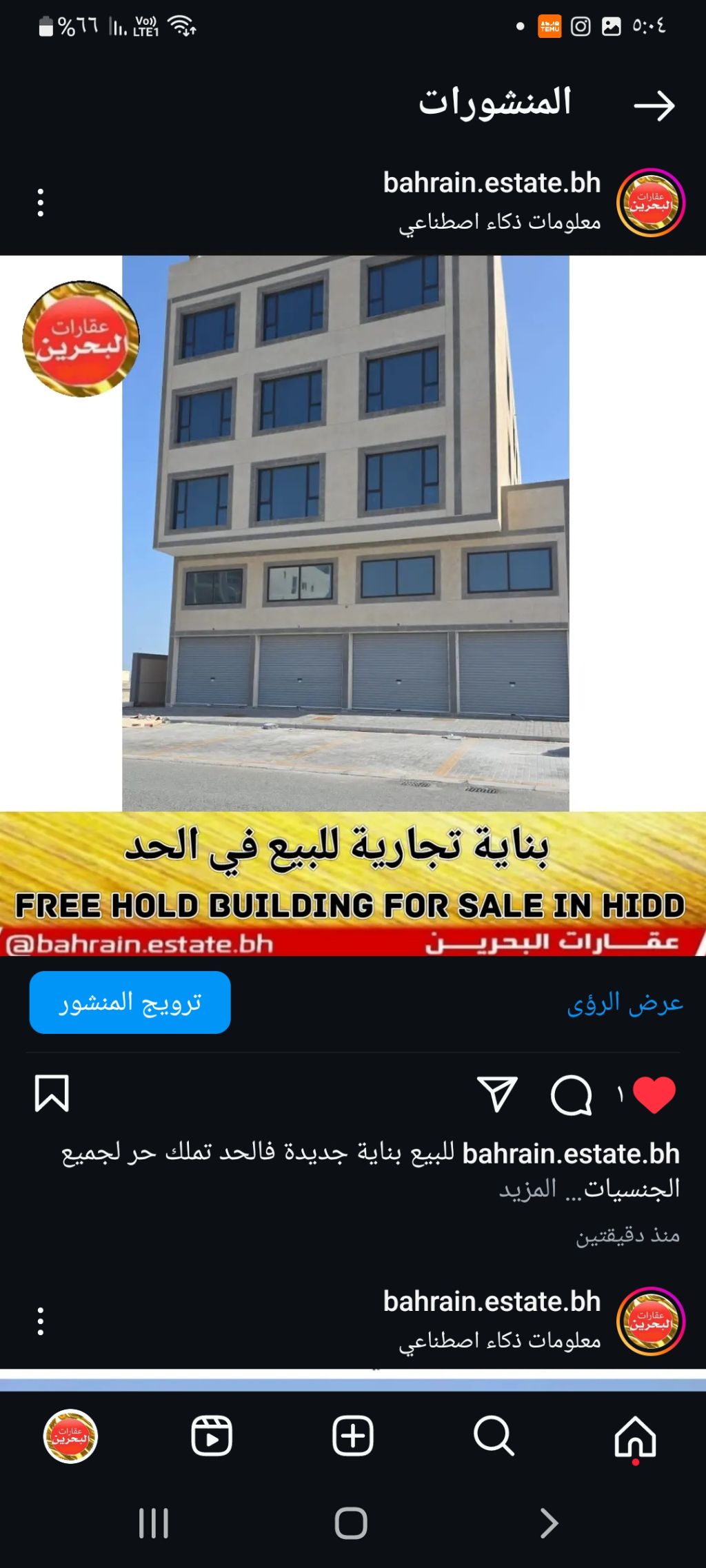Open recent apps

click(153, 1523)
